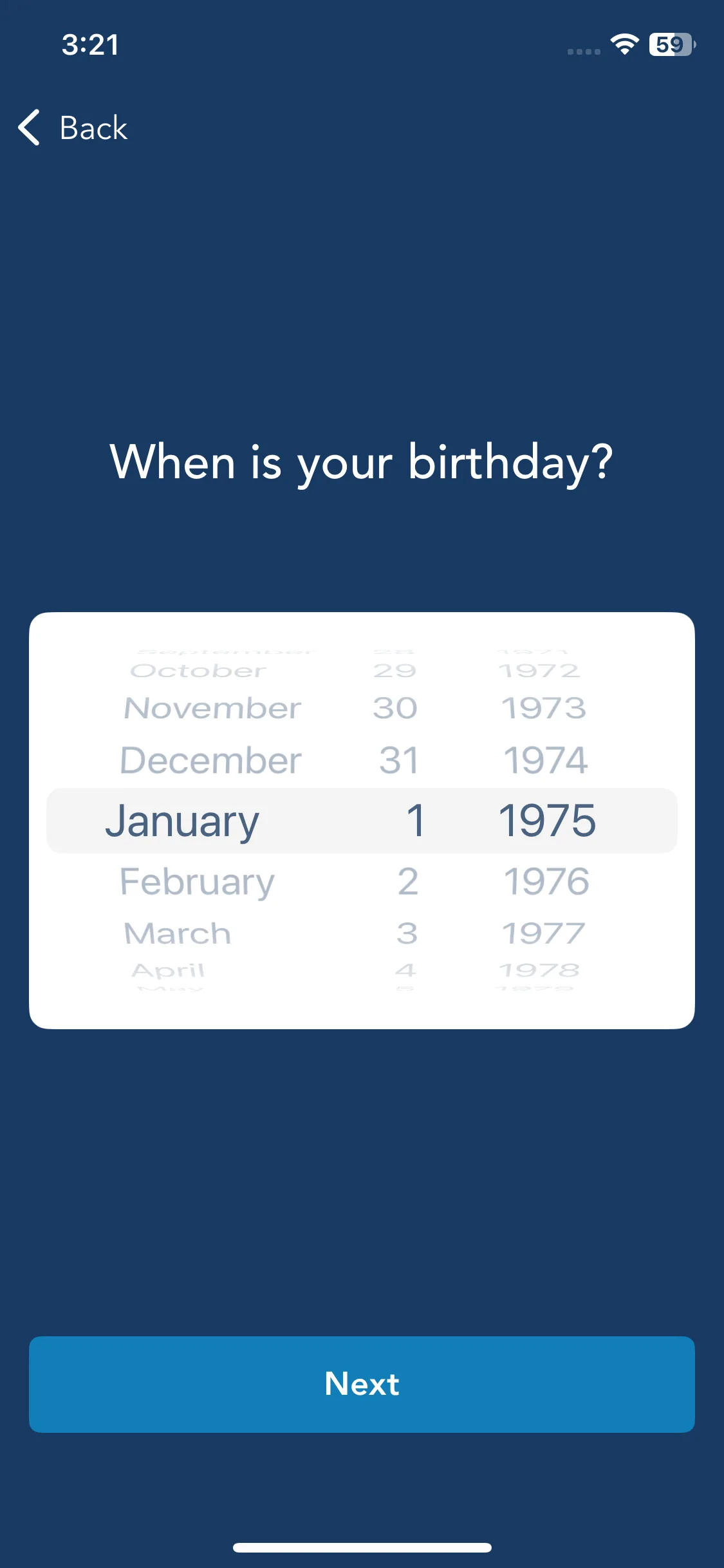Go back to the previous screen
This screenshot has width=724, height=1568.
point(73,127)
